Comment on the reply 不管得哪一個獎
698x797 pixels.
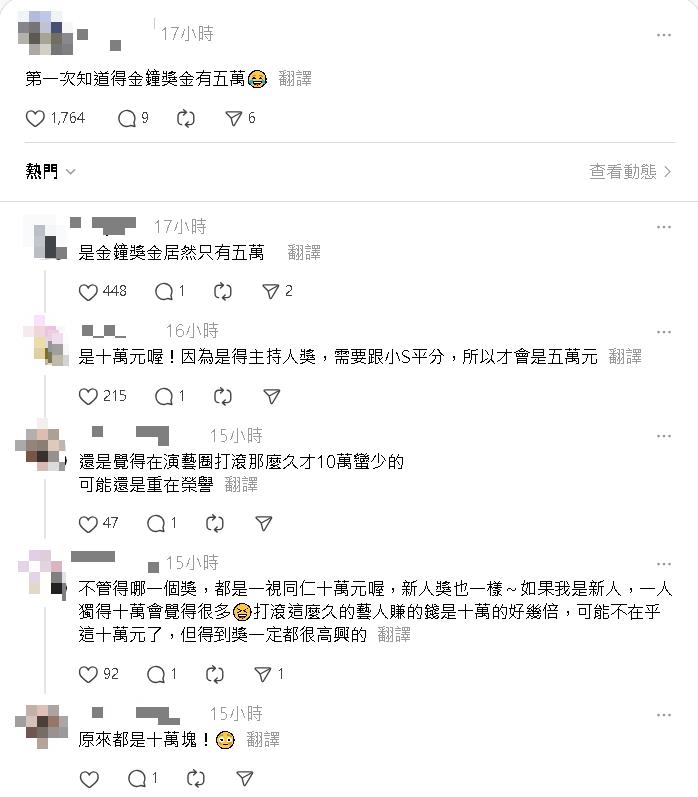click(x=156, y=674)
